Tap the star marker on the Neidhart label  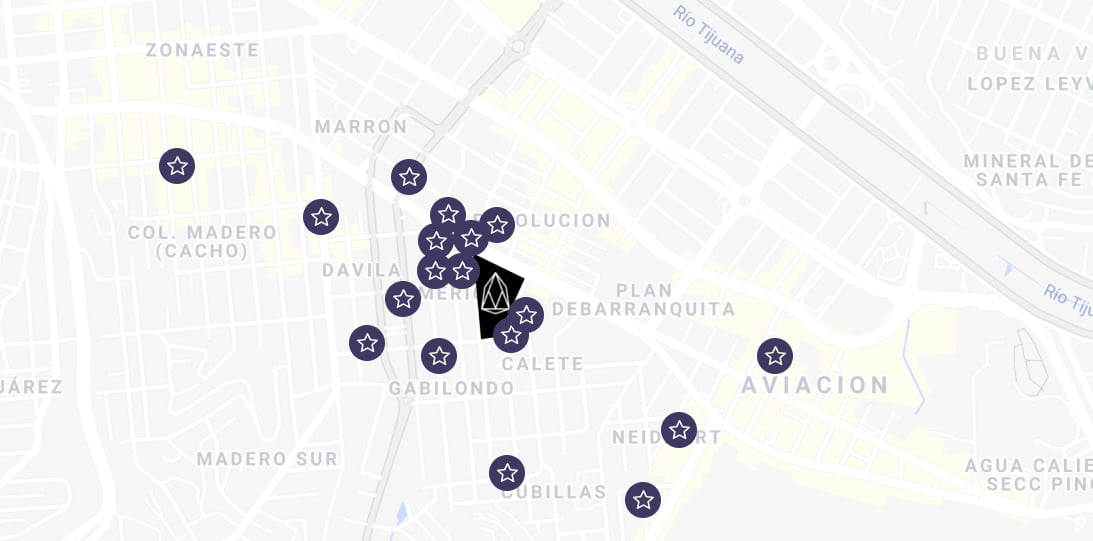679,430
